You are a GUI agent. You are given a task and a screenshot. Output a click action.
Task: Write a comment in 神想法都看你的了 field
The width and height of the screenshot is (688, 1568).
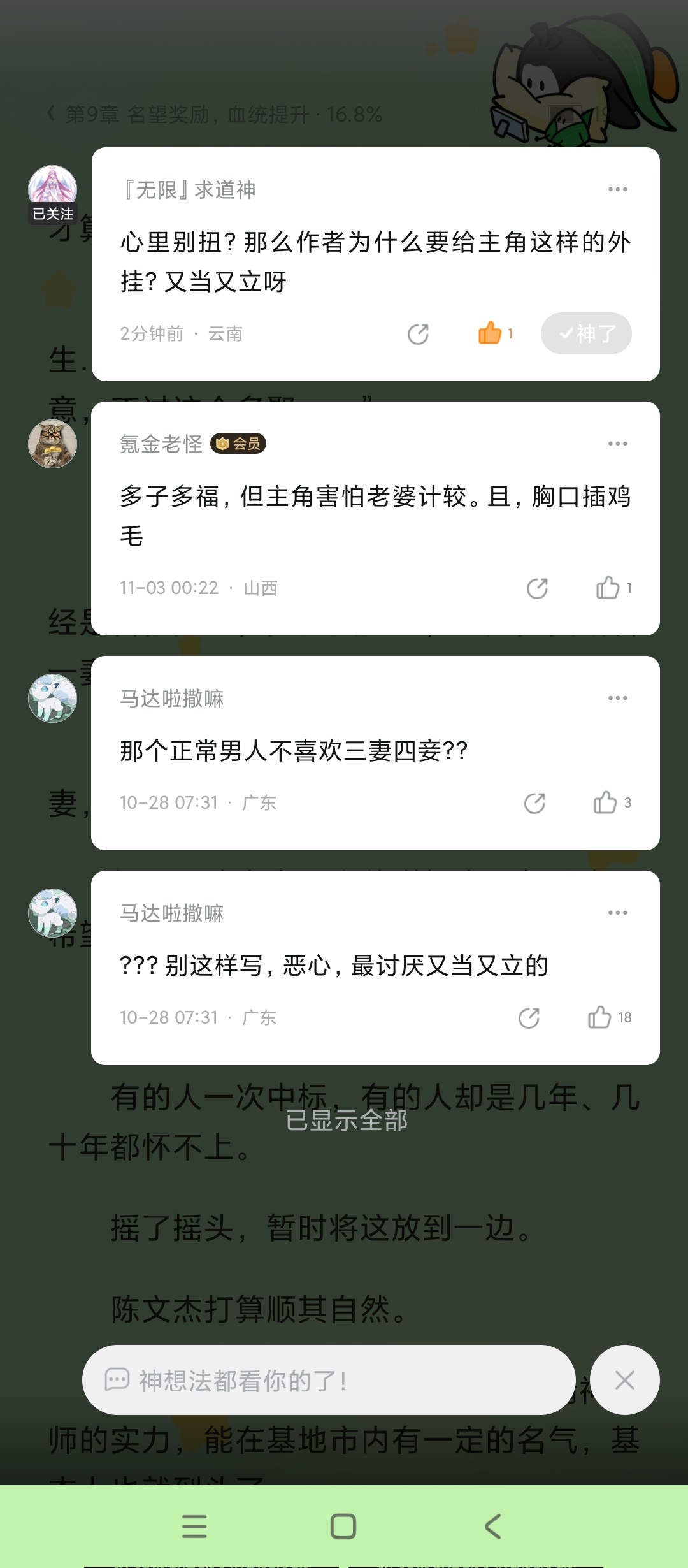tap(328, 1381)
